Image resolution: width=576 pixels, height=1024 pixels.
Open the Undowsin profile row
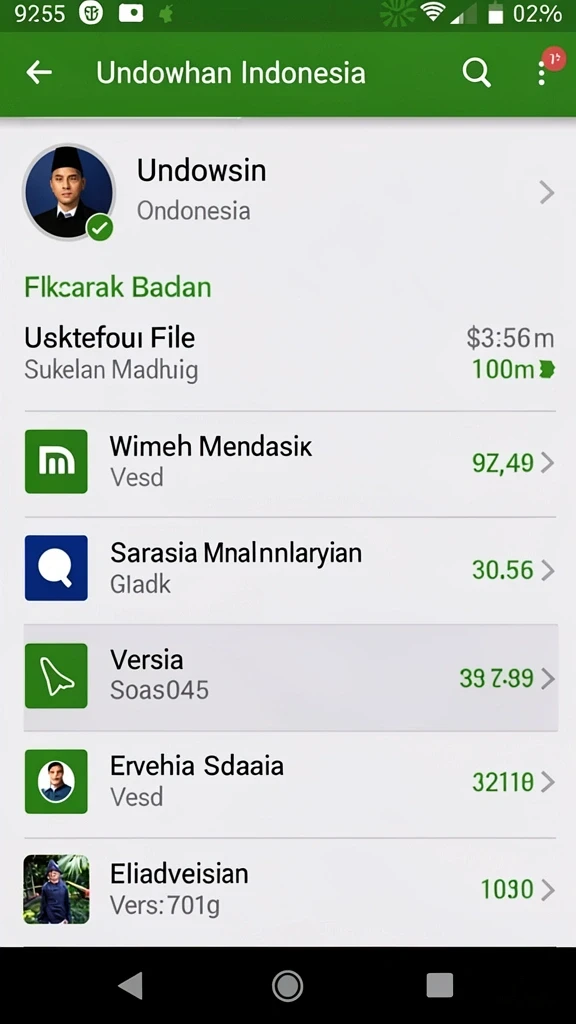[x=288, y=191]
